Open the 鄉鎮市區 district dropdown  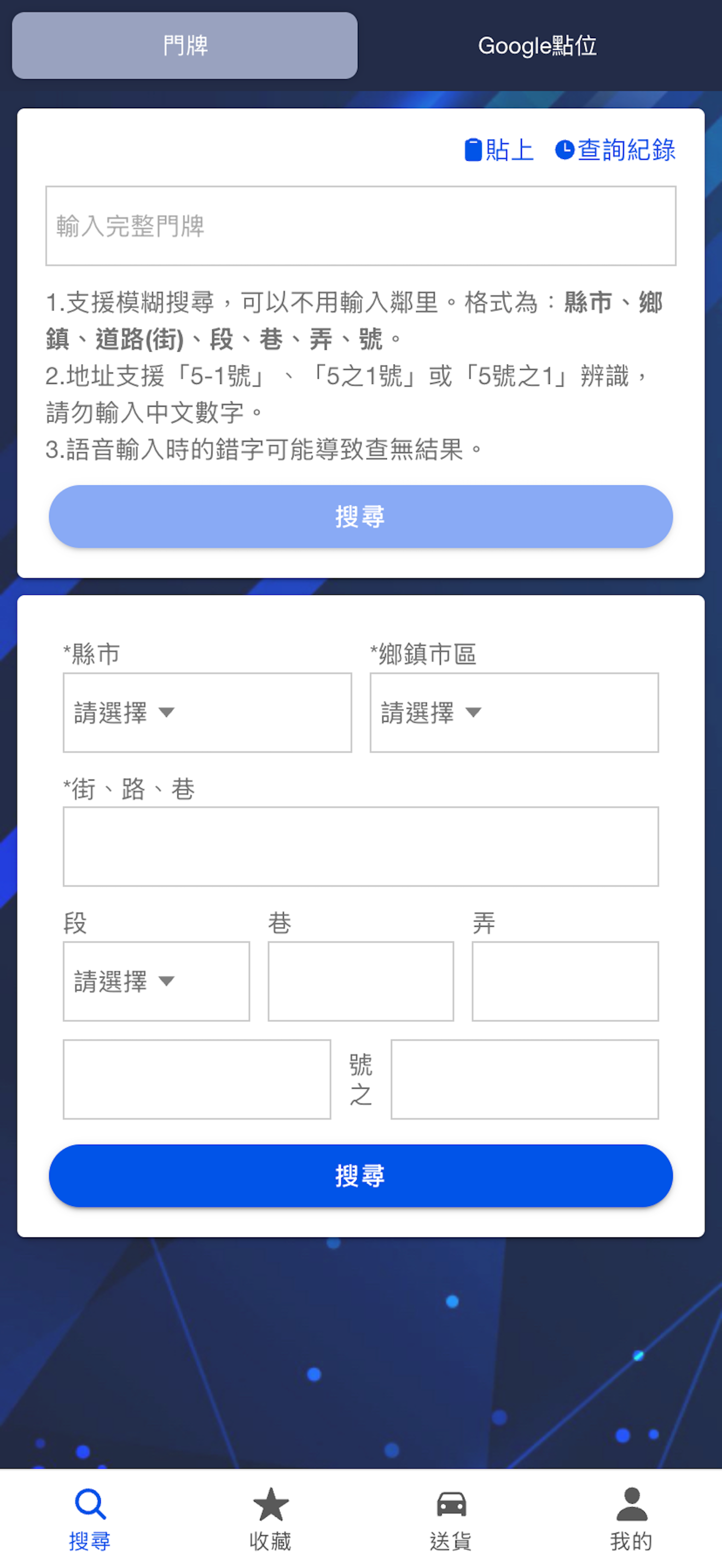click(x=513, y=712)
